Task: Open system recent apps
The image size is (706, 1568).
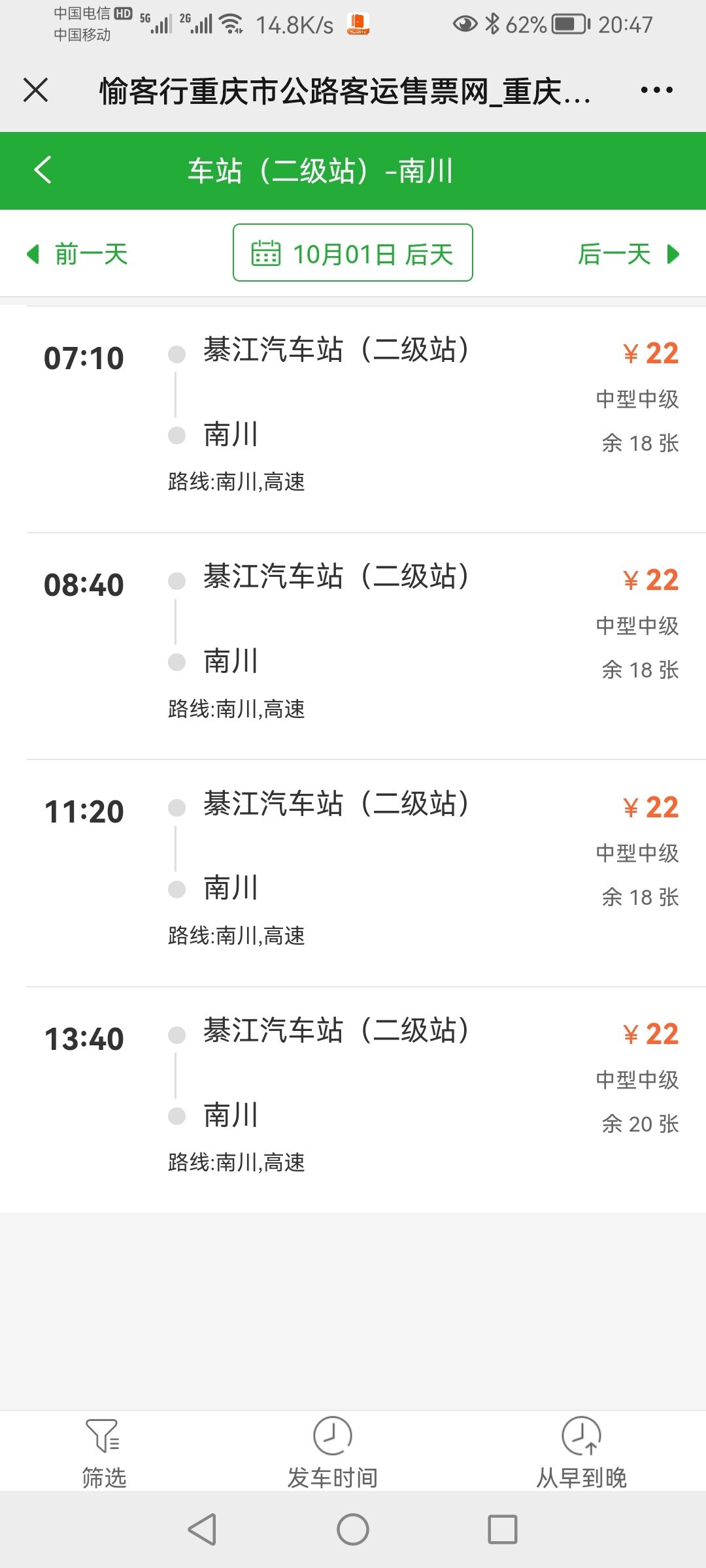Action: (x=503, y=1529)
